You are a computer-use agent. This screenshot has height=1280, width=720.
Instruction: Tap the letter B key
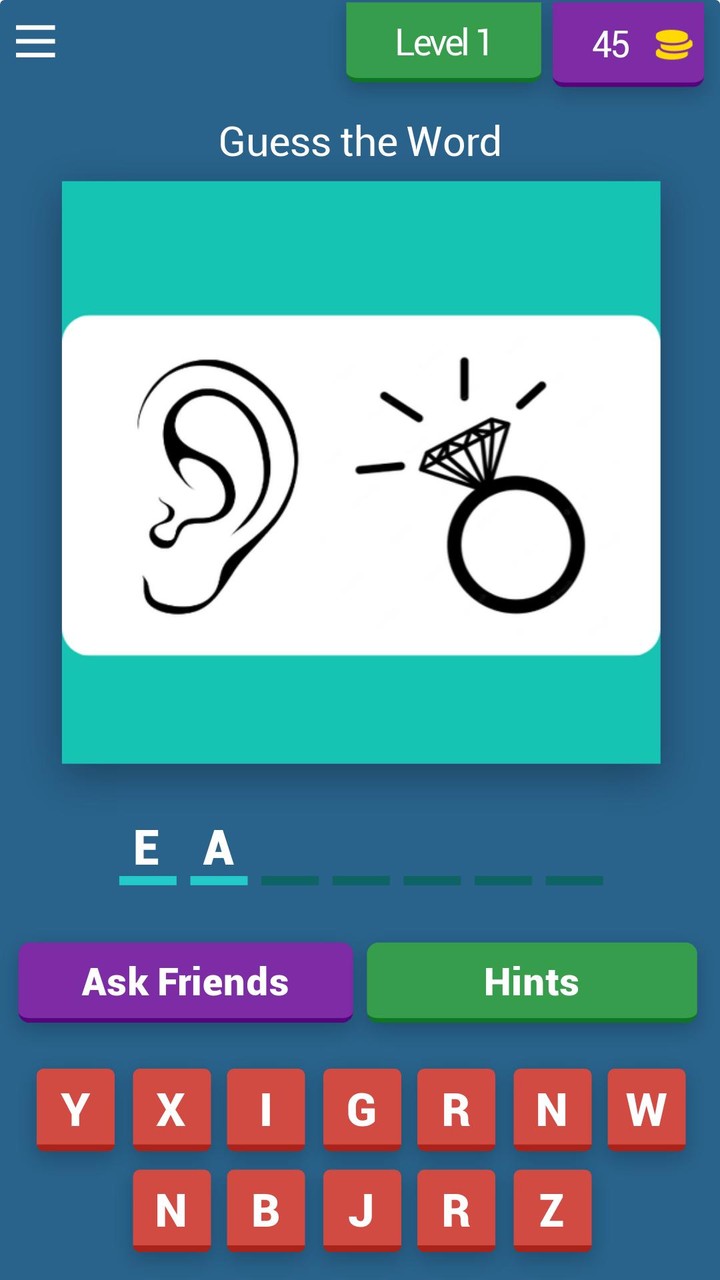[x=266, y=1211]
